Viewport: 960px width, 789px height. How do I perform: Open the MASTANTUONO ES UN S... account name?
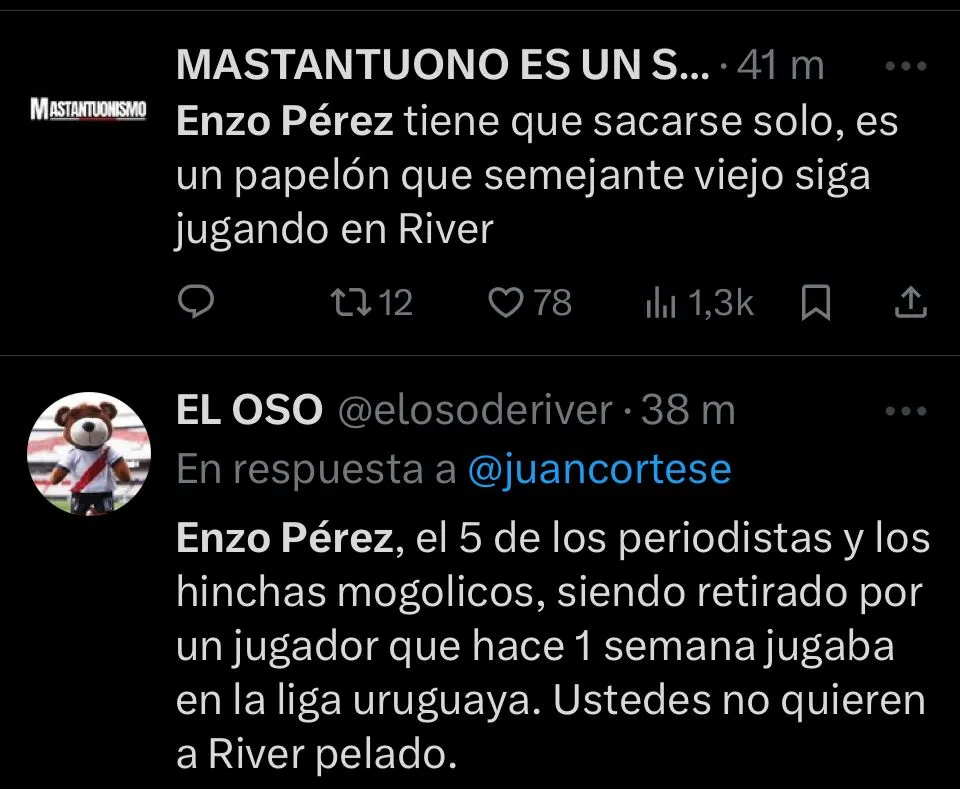[442, 66]
